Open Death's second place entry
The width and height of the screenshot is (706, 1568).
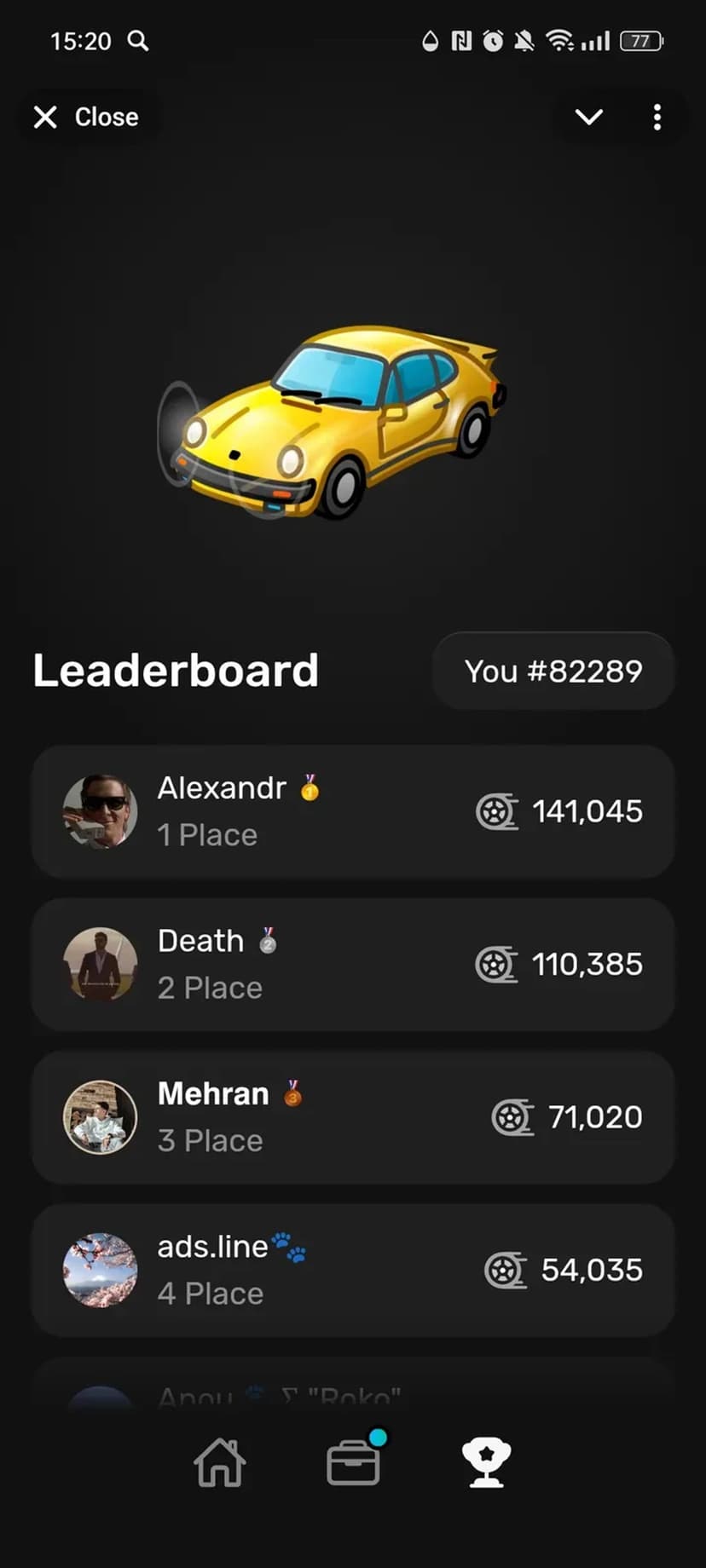tap(353, 964)
